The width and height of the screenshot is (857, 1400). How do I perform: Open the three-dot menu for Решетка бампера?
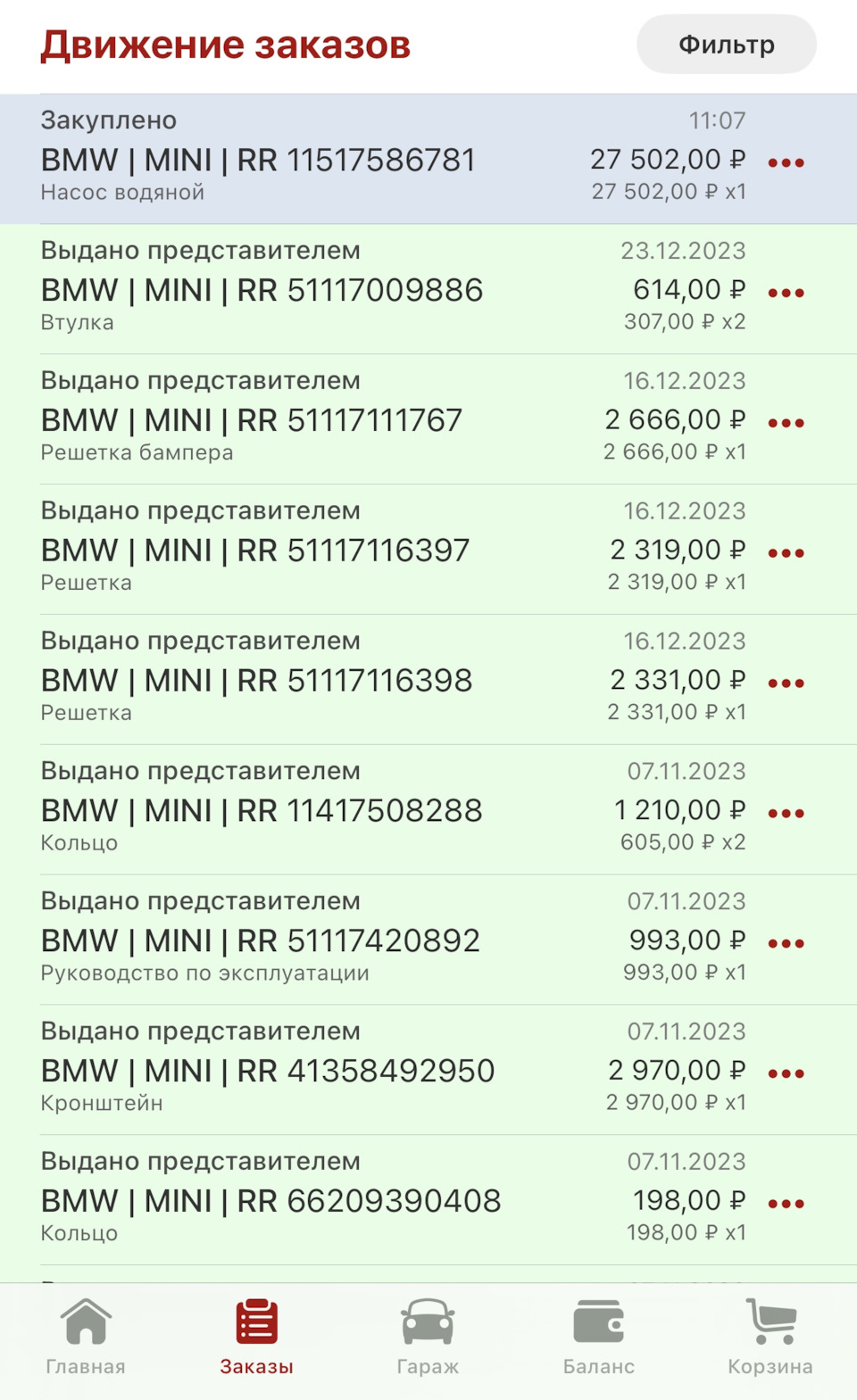click(786, 422)
